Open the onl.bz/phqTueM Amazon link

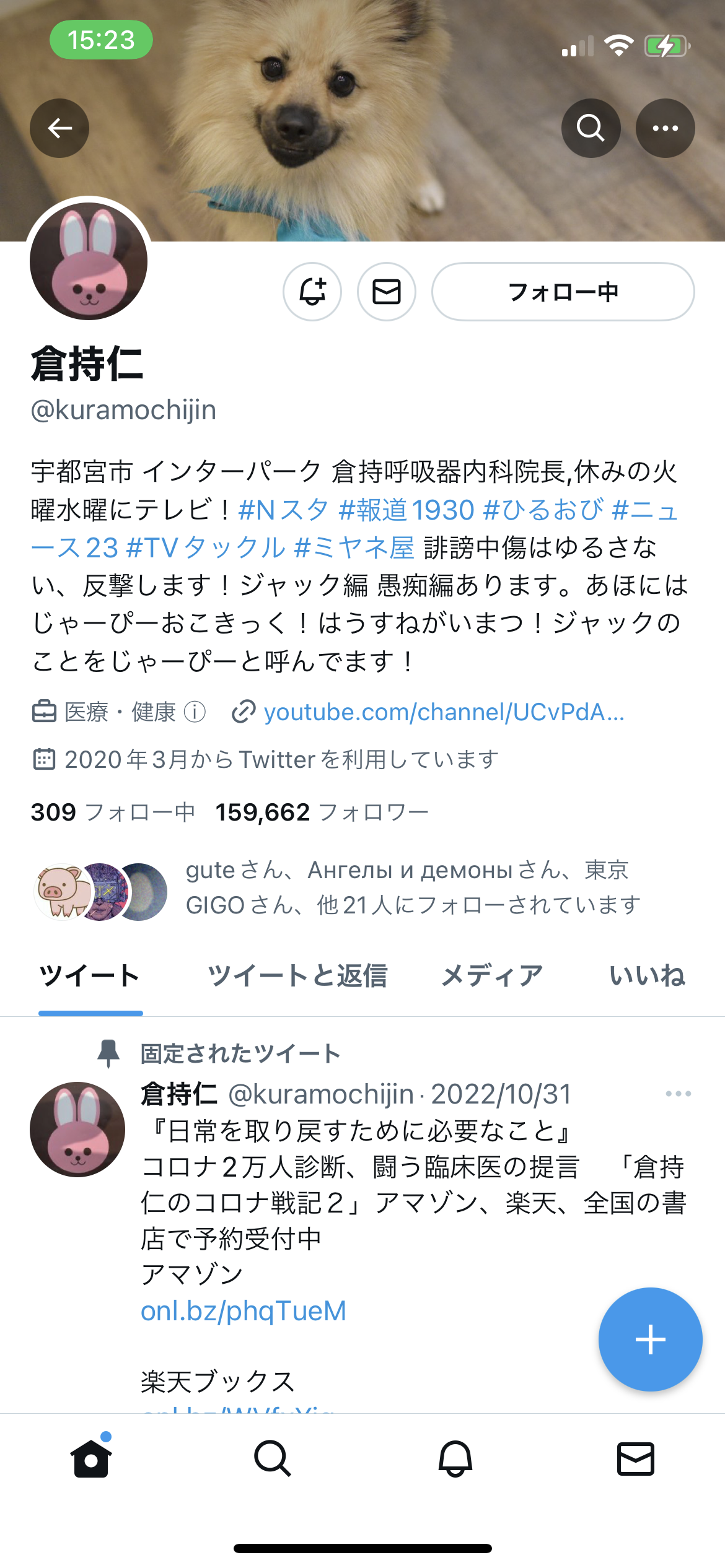click(244, 1310)
